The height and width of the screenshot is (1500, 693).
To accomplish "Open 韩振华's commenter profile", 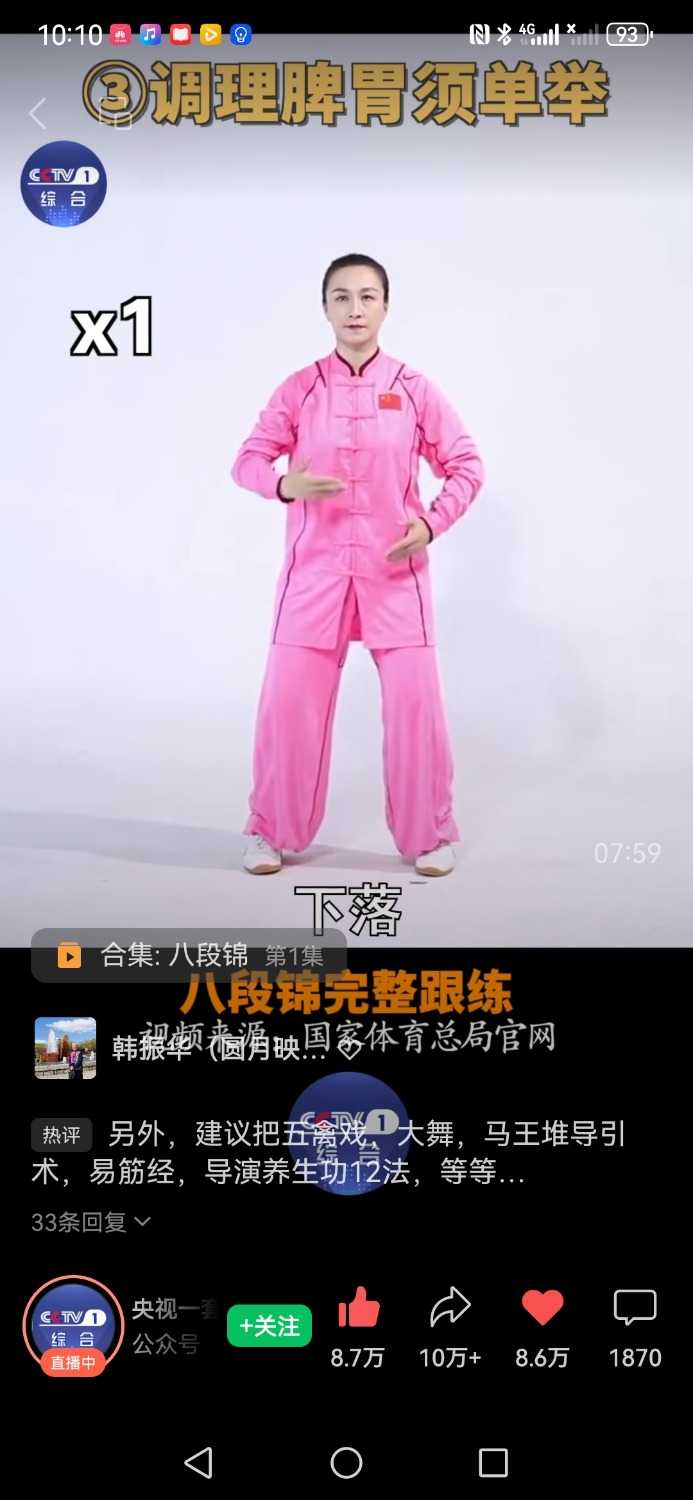I will (x=66, y=1048).
